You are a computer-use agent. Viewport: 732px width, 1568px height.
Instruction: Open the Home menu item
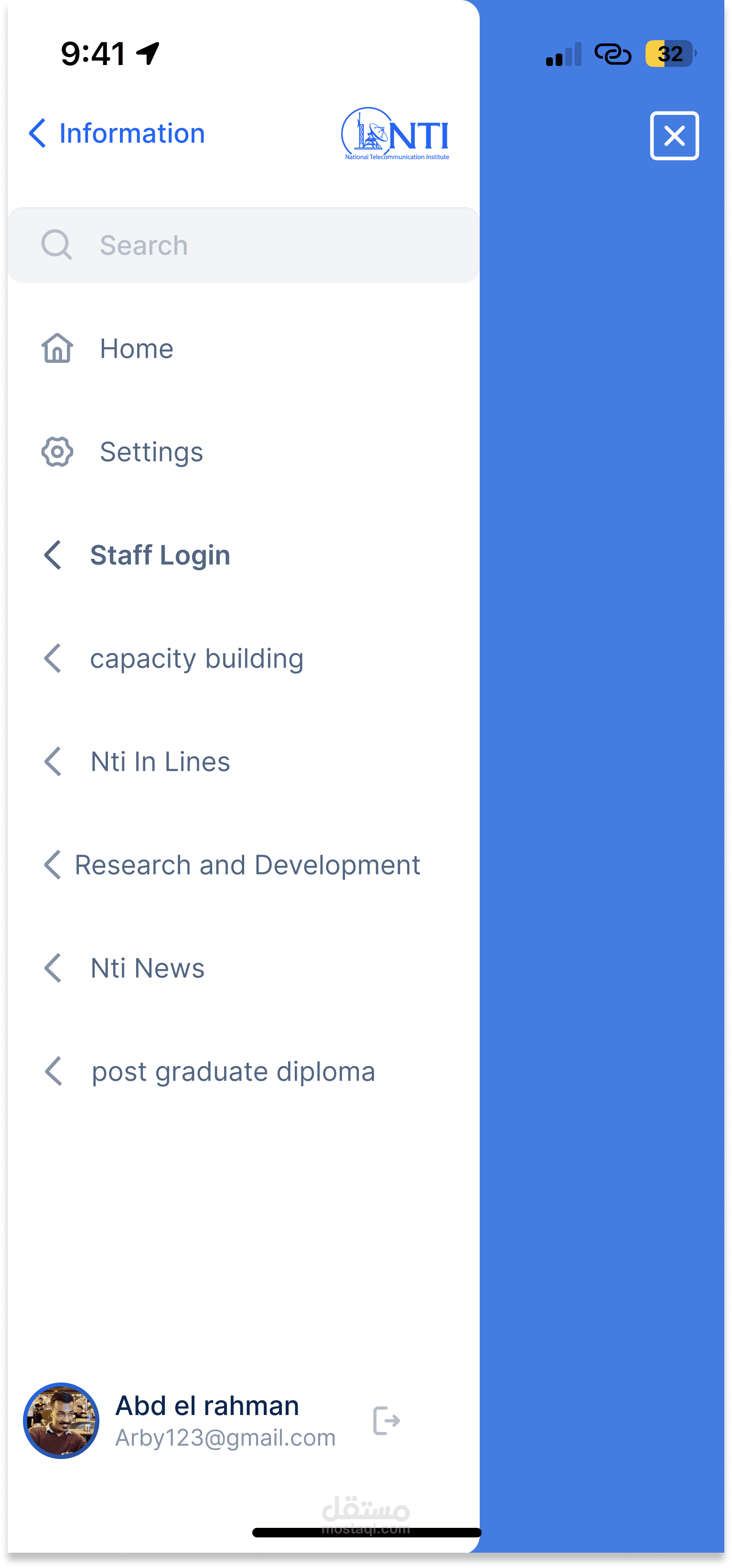[136, 349]
